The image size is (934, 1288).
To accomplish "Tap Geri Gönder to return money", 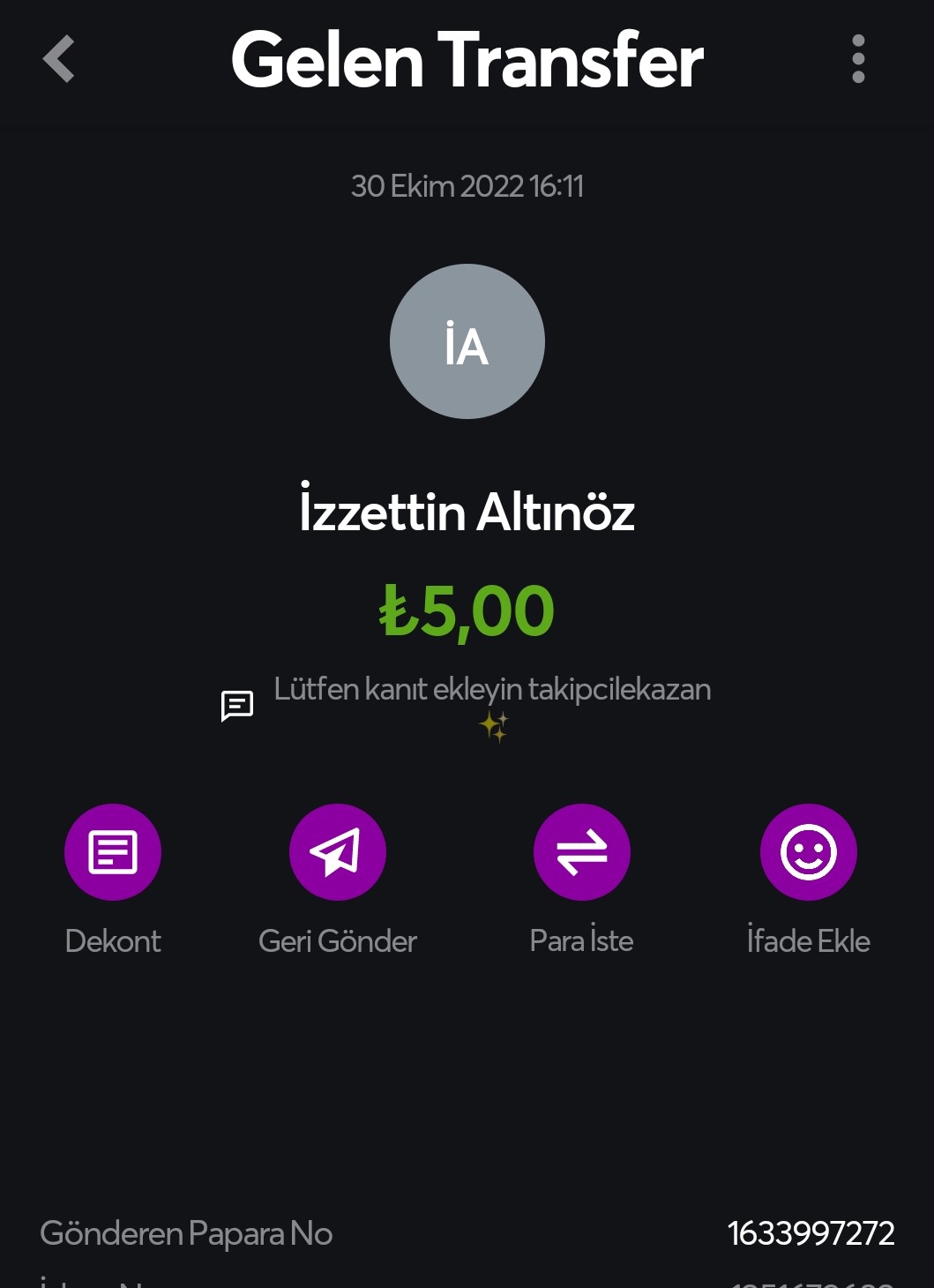I will [338, 852].
